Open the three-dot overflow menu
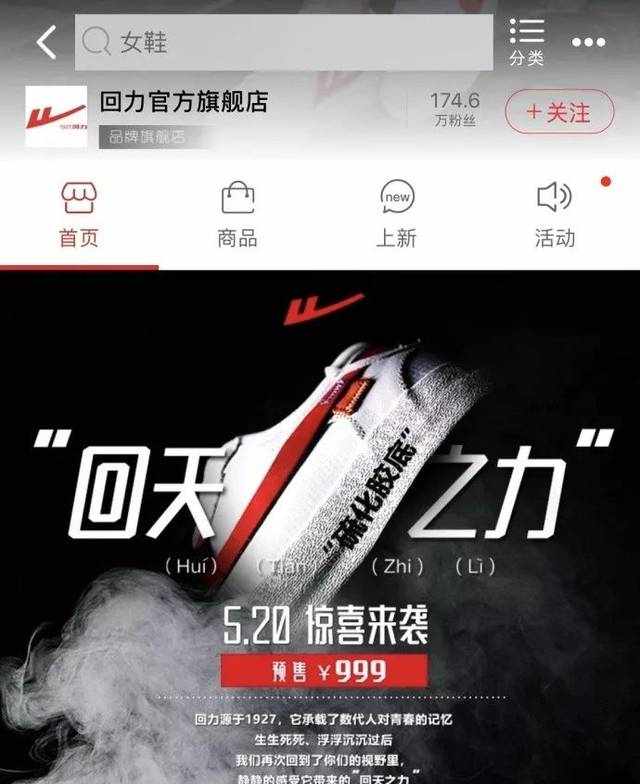Screen dimensions: 640x784 (x=589, y=43)
